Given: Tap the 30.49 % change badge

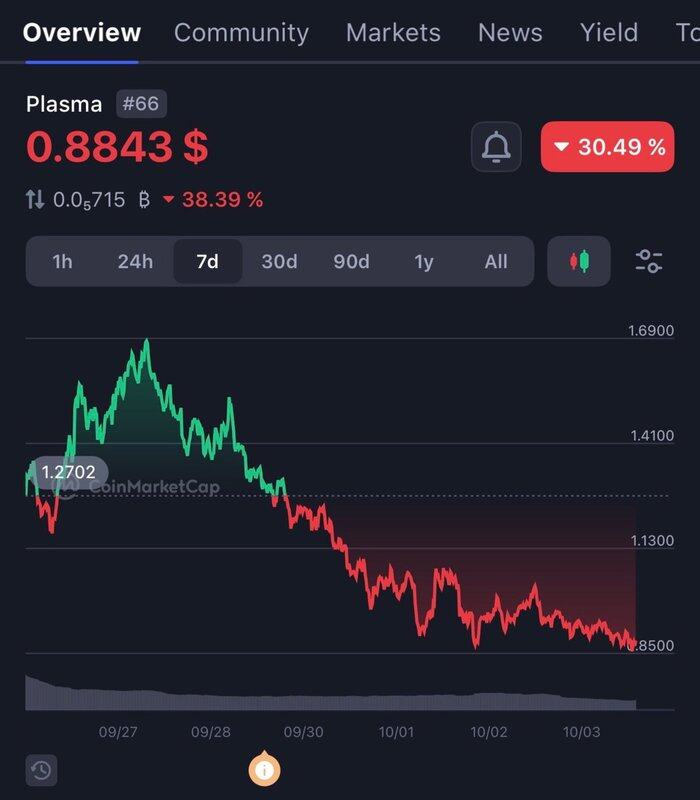Looking at the screenshot, I should 607,147.
